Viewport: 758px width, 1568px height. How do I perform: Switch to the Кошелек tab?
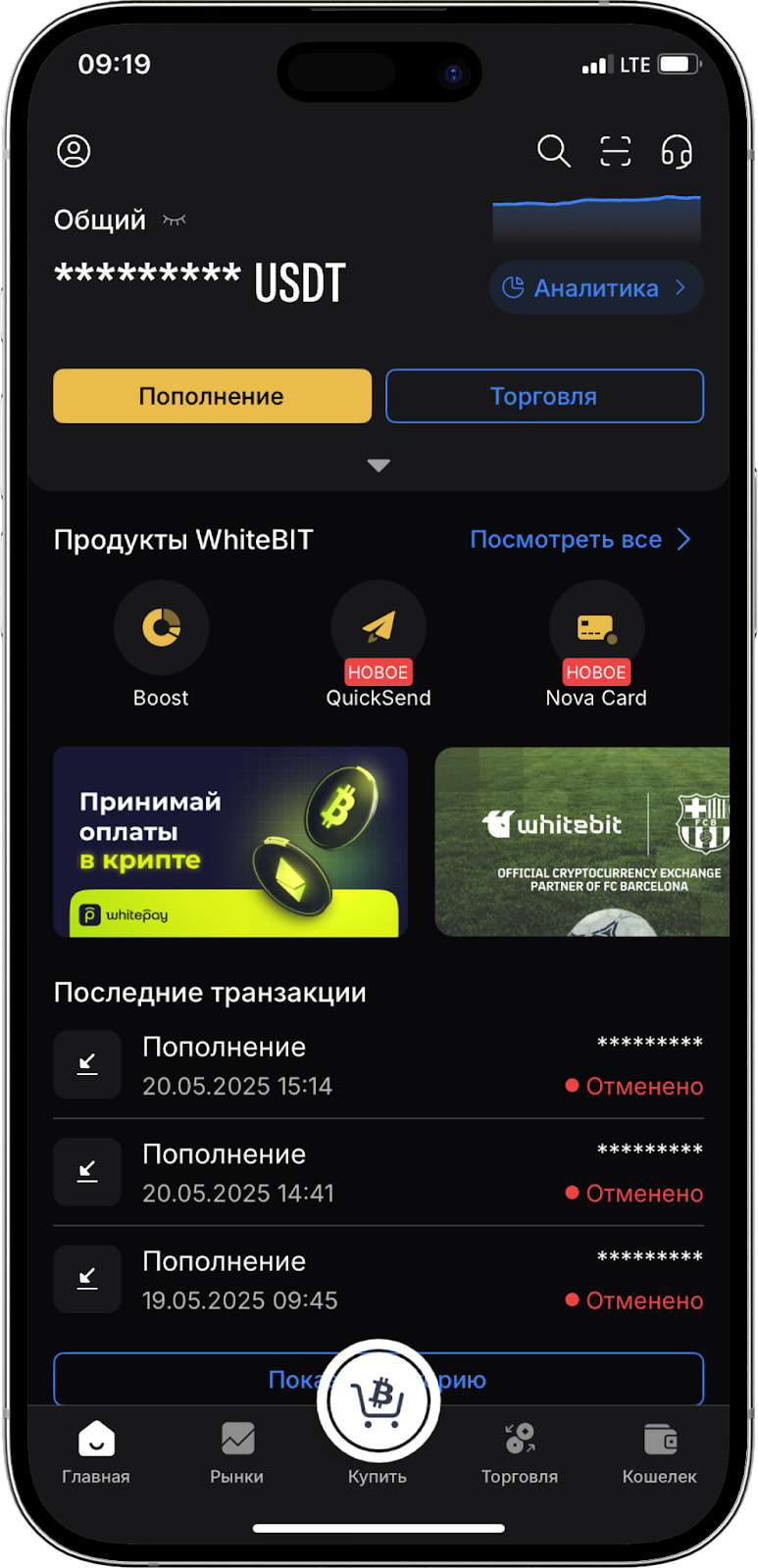(659, 1452)
